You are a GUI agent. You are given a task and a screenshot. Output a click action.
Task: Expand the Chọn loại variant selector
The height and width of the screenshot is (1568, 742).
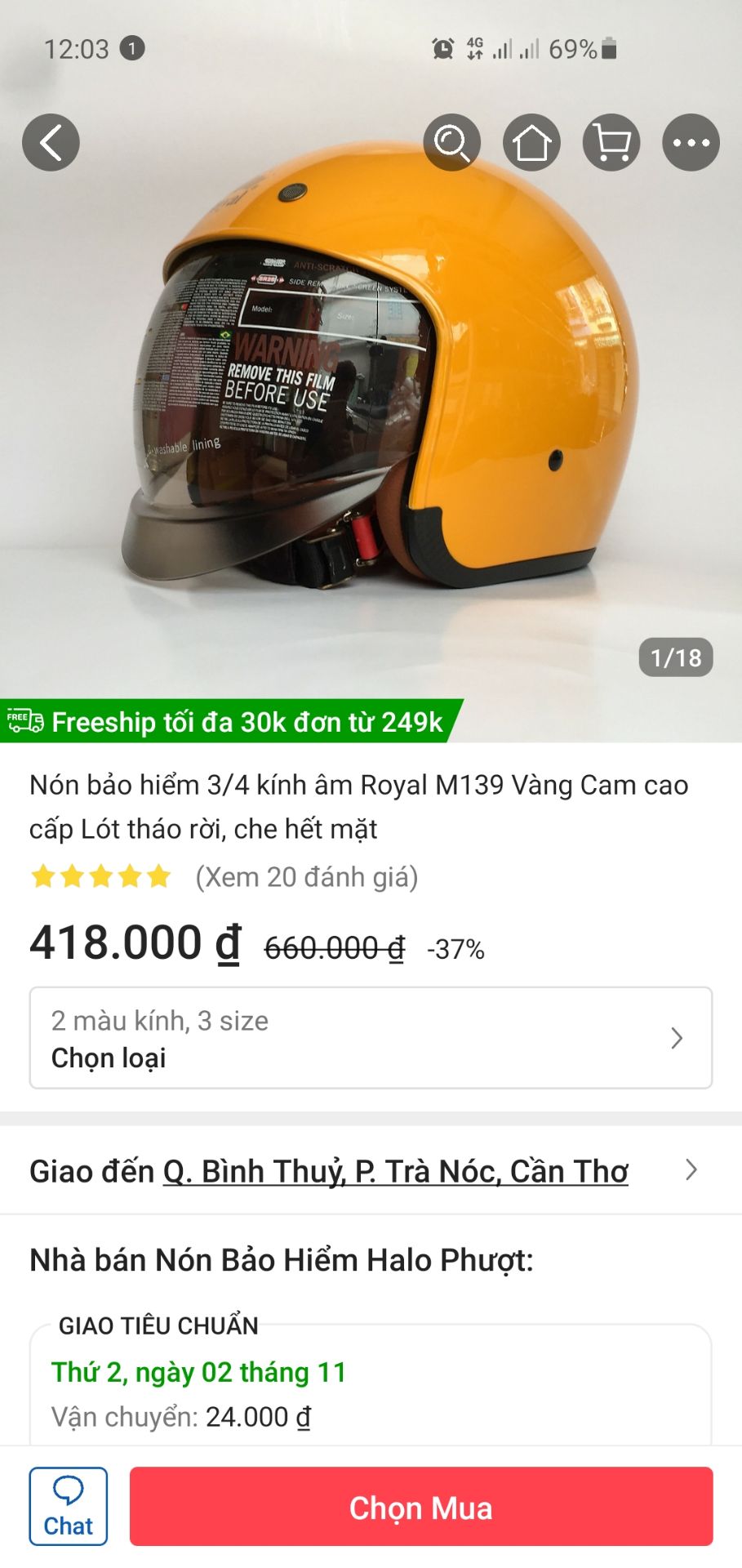point(371,1038)
